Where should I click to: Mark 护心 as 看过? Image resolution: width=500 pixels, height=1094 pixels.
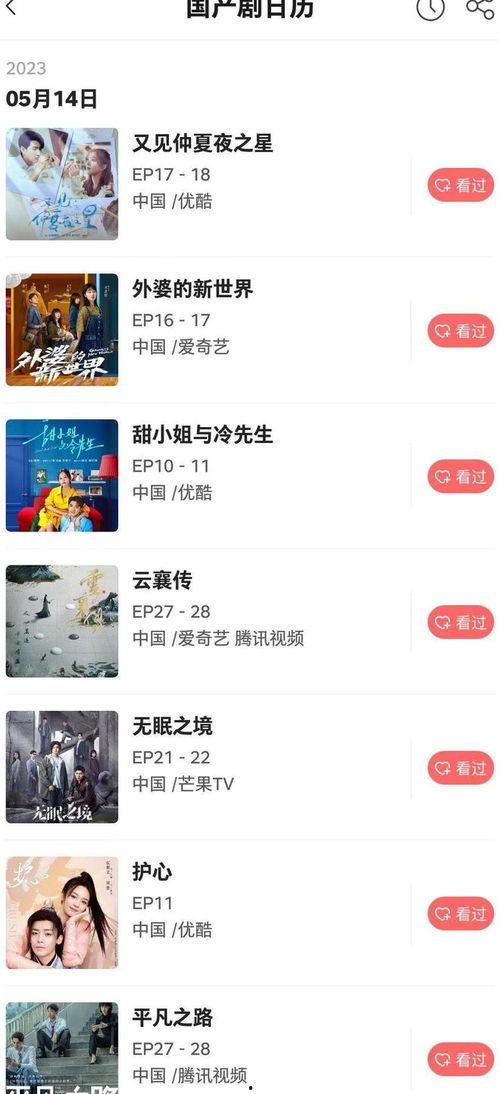point(460,915)
